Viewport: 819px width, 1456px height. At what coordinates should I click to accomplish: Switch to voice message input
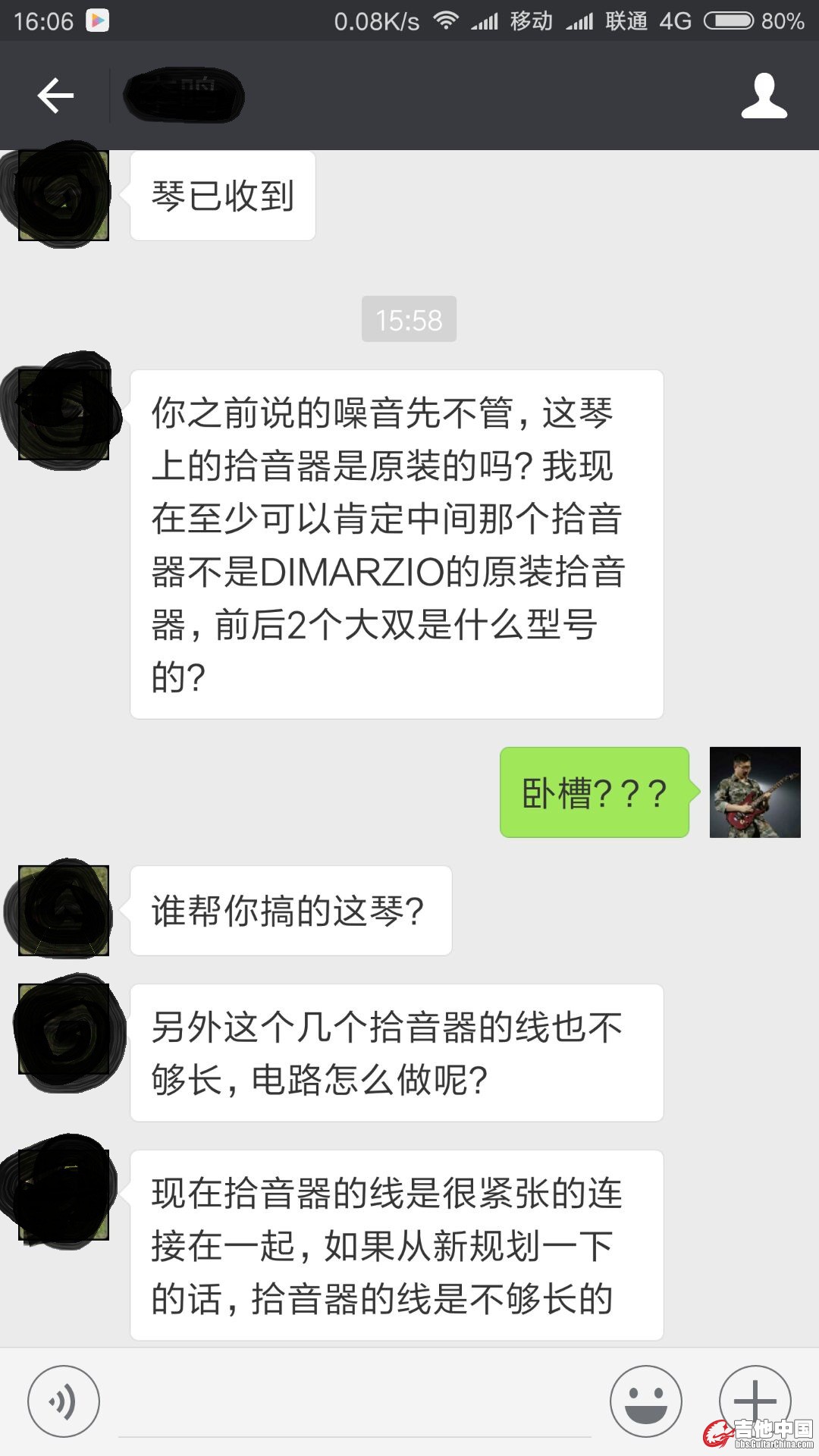point(64,1402)
